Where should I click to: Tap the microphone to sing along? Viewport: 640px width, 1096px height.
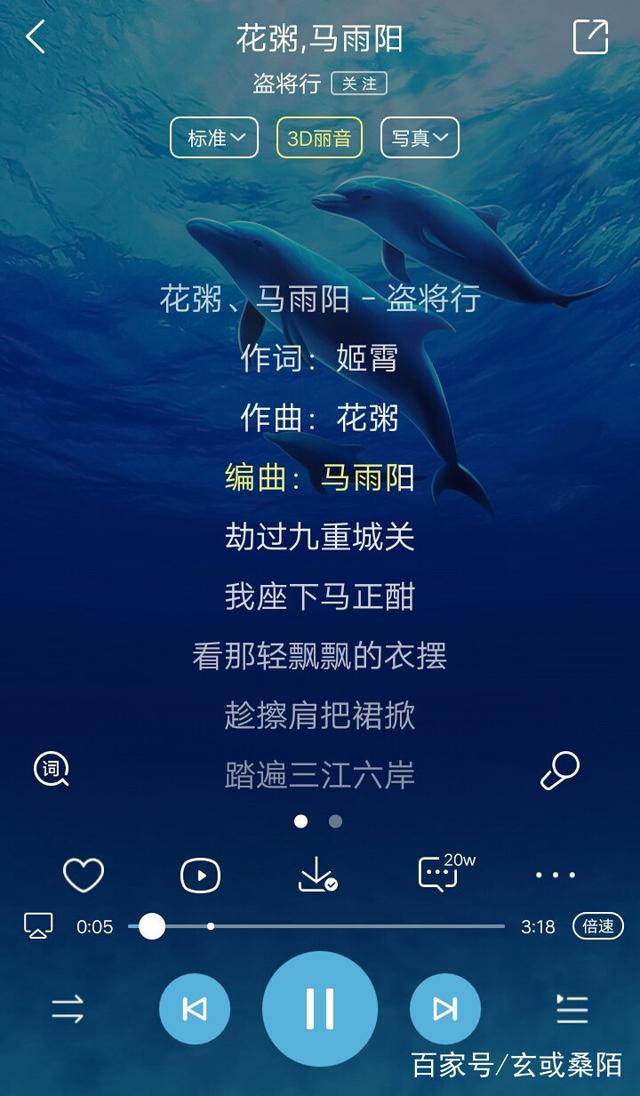[559, 770]
